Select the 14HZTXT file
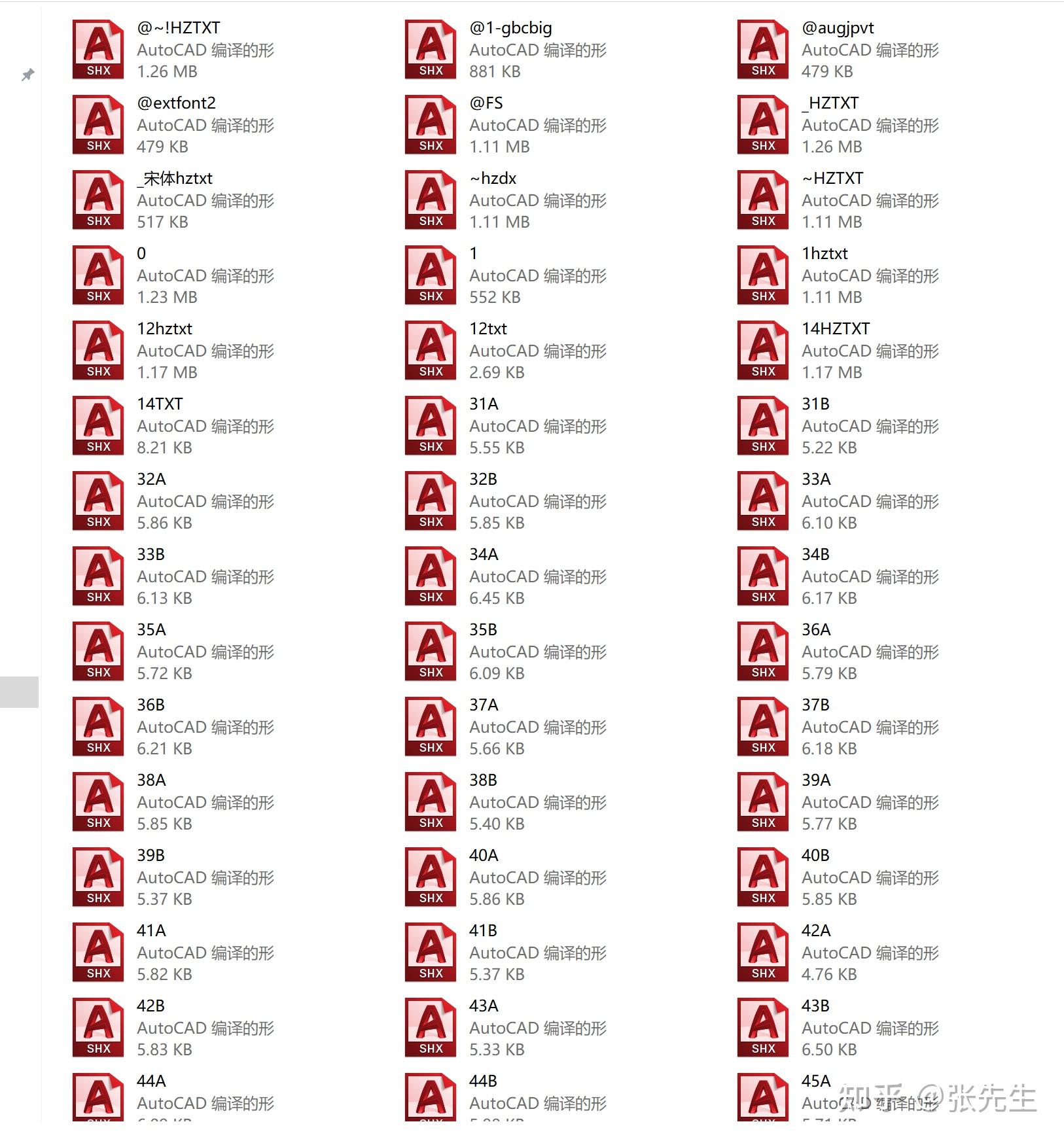Image resolution: width=1064 pixels, height=1141 pixels. click(763, 351)
